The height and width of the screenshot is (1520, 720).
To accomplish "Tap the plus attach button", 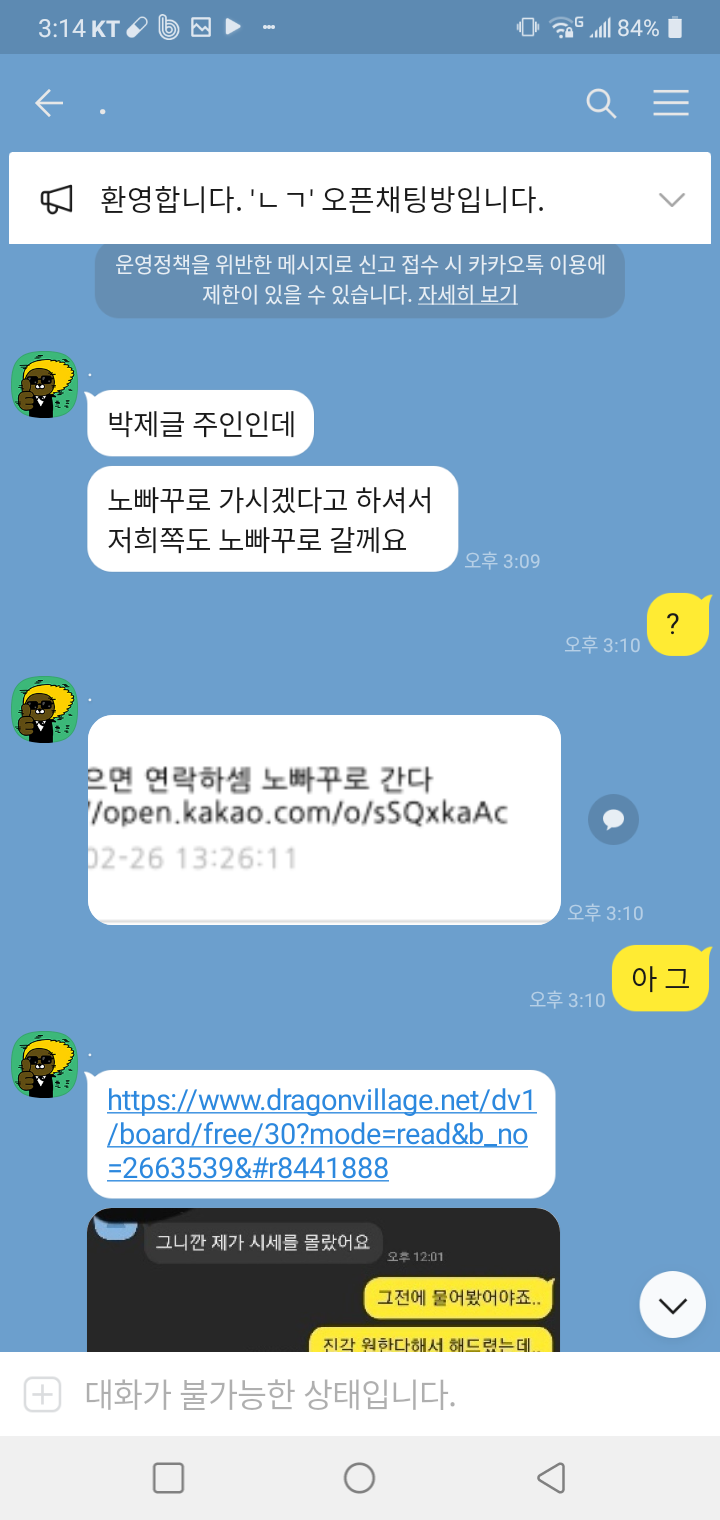I will tap(42, 1394).
